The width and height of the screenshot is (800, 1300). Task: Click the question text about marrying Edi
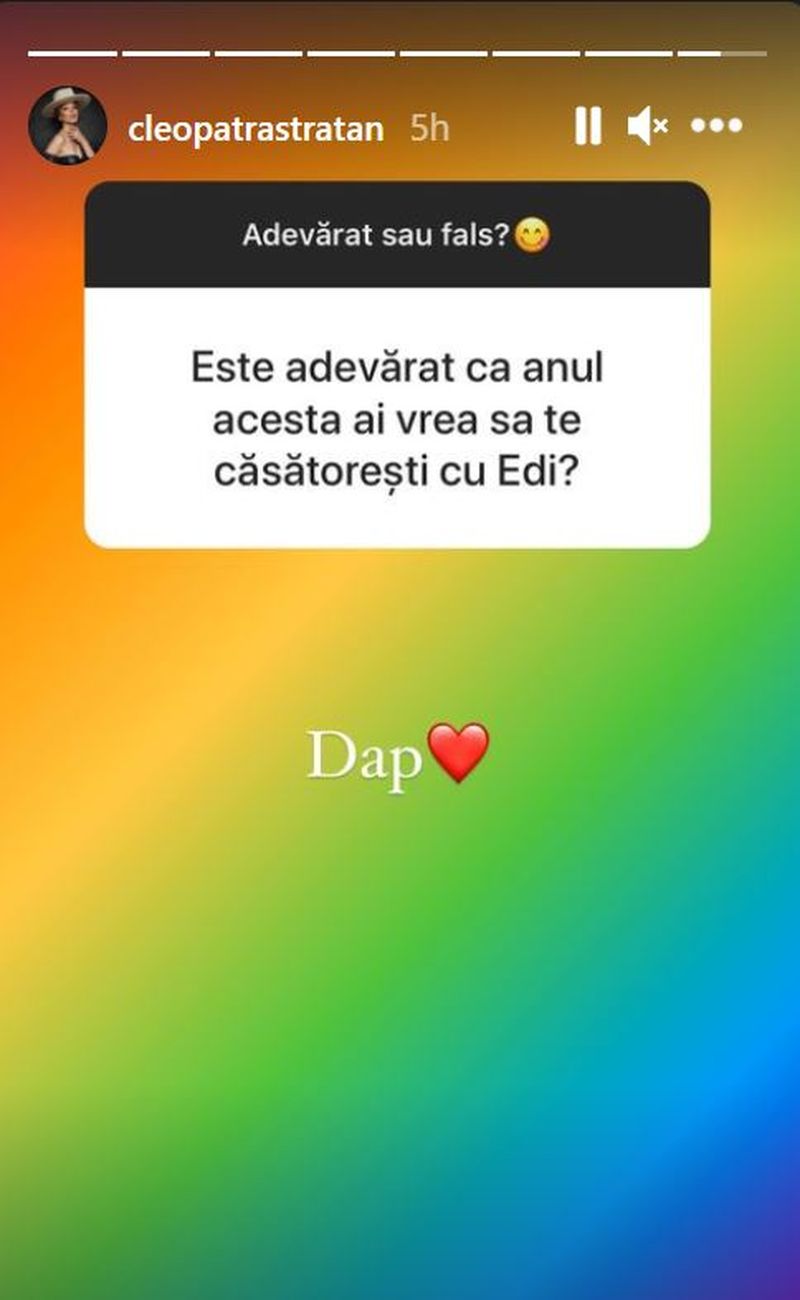pos(397,416)
